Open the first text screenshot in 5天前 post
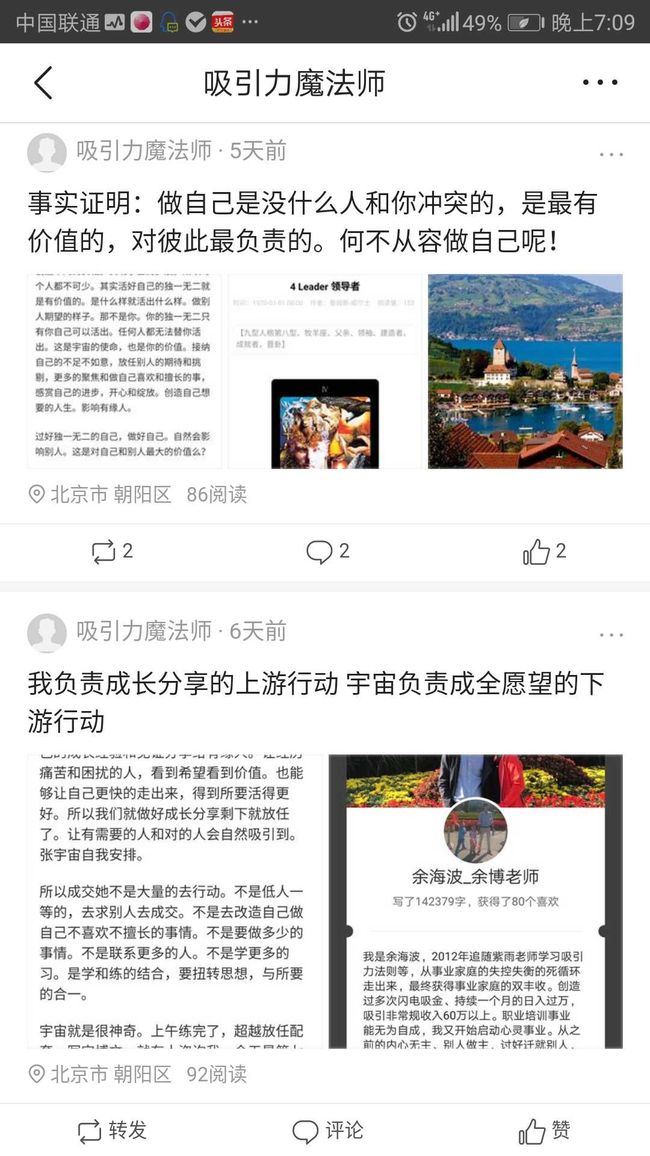This screenshot has width=650, height=1156. [x=125, y=371]
